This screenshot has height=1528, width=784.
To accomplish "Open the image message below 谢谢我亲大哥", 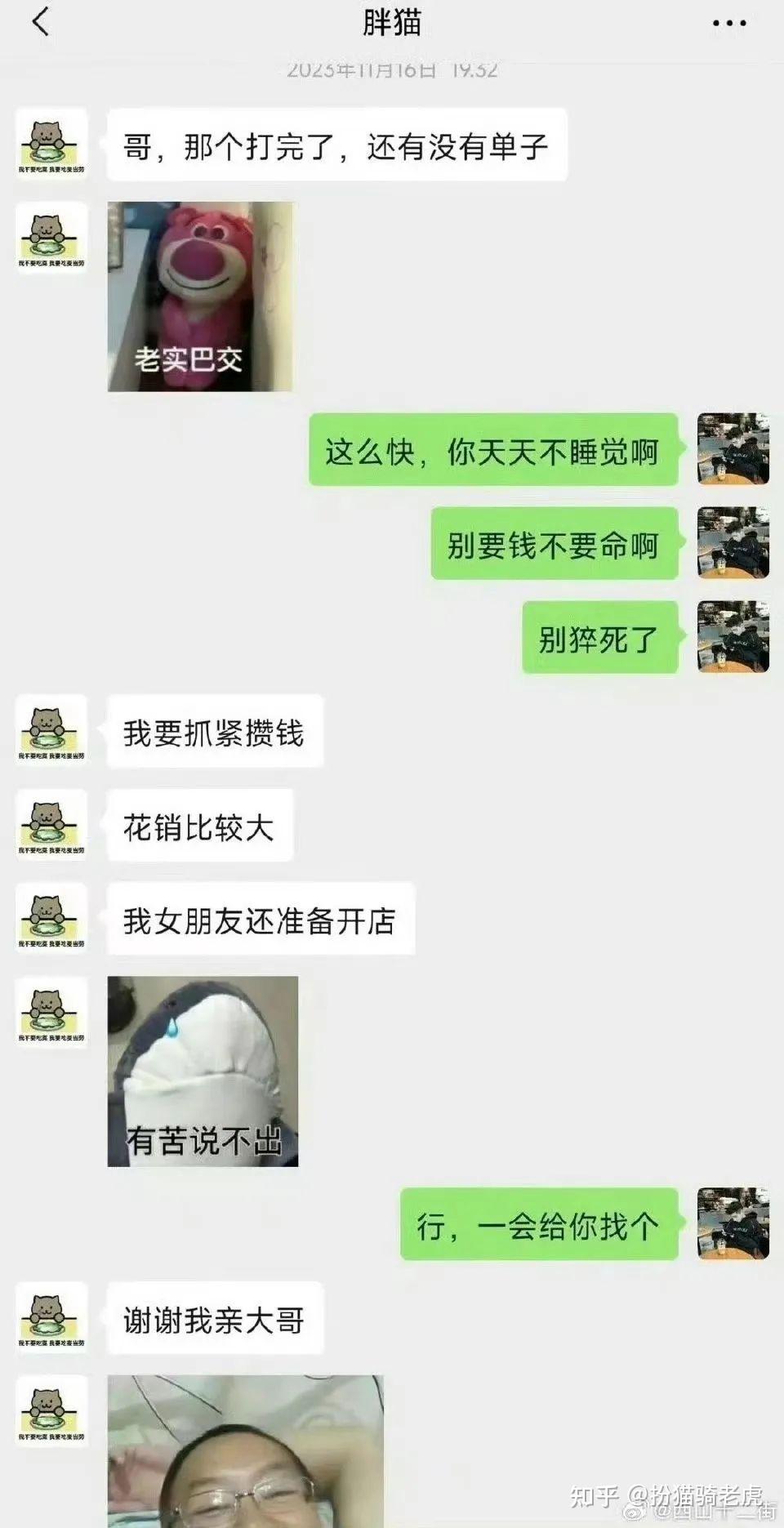I will click(x=245, y=1450).
